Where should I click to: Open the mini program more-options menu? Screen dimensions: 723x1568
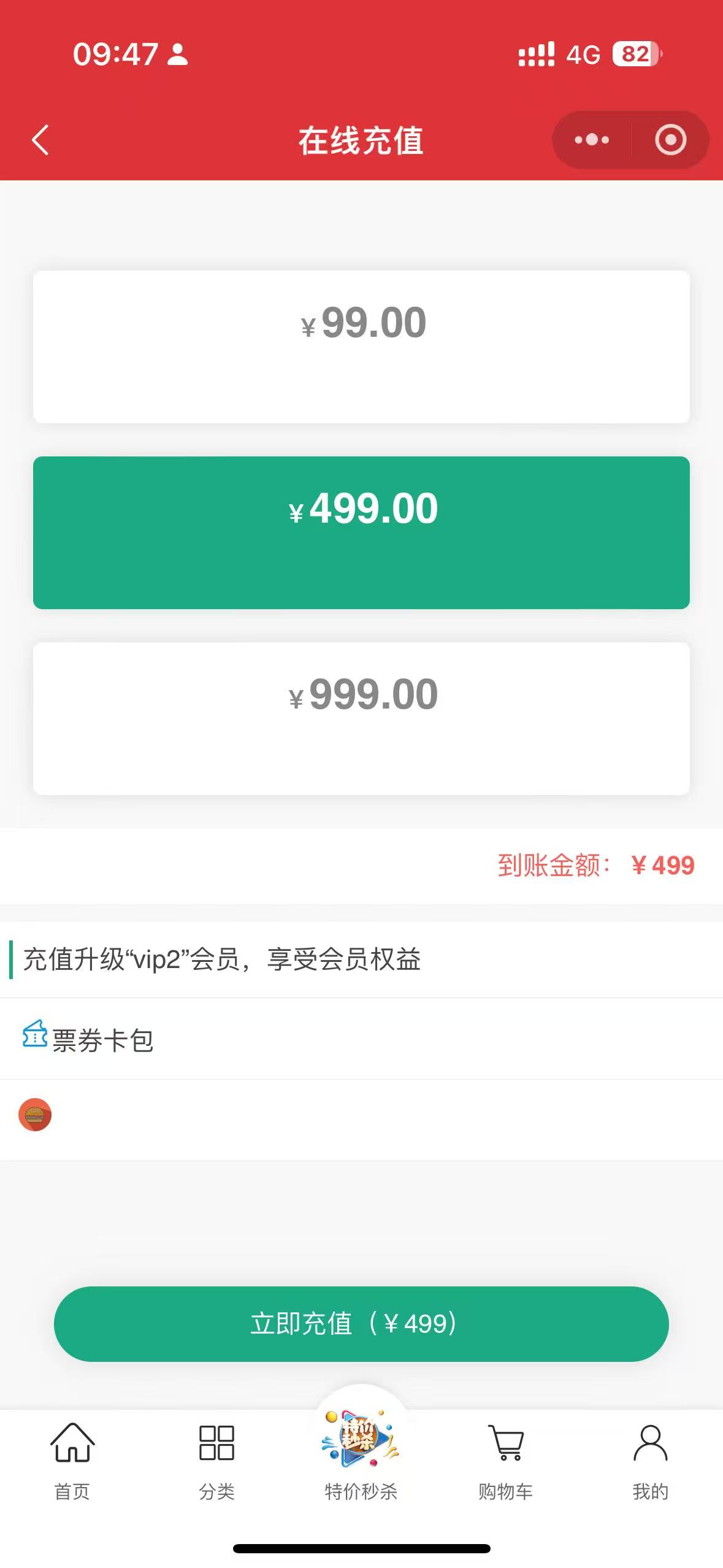coord(592,140)
